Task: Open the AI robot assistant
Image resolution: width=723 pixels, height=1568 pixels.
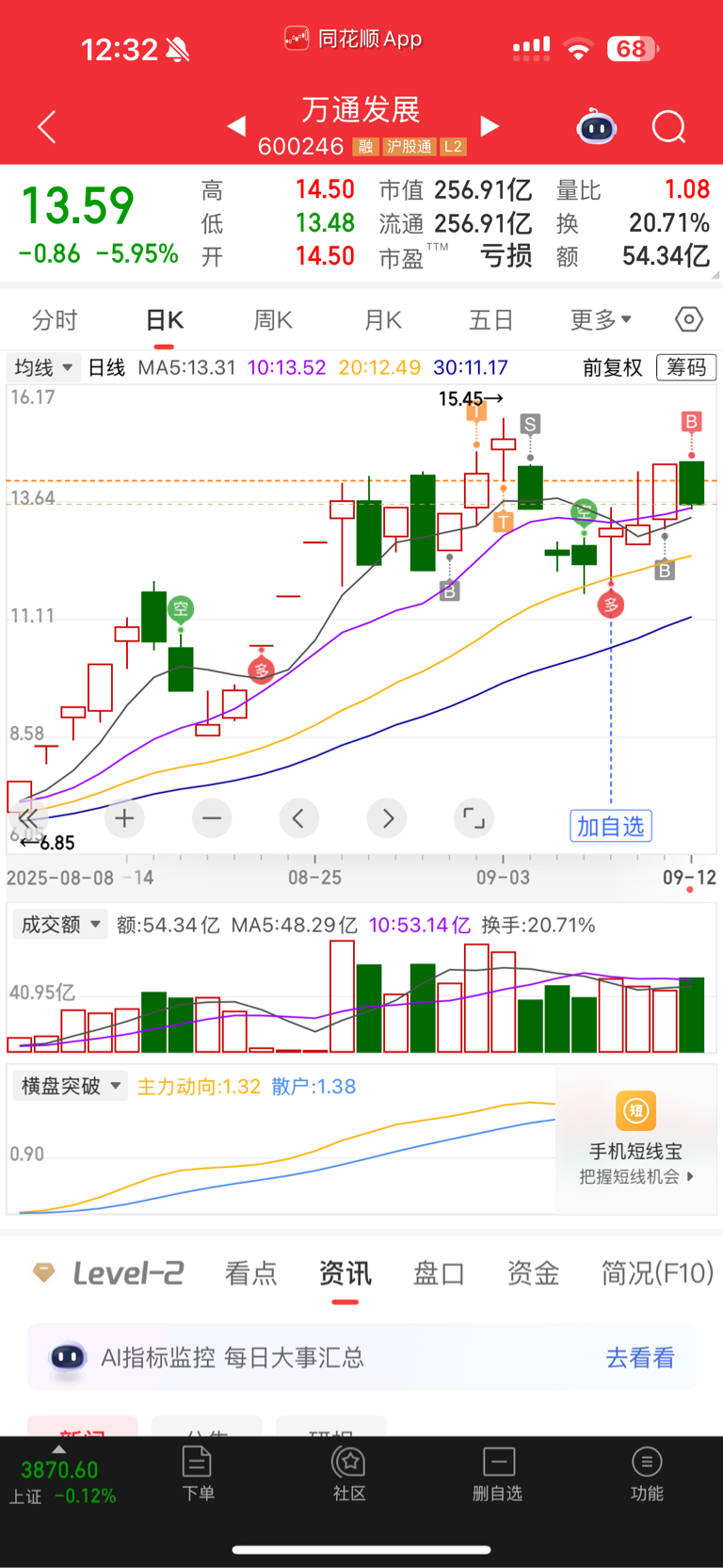Action: [596, 127]
